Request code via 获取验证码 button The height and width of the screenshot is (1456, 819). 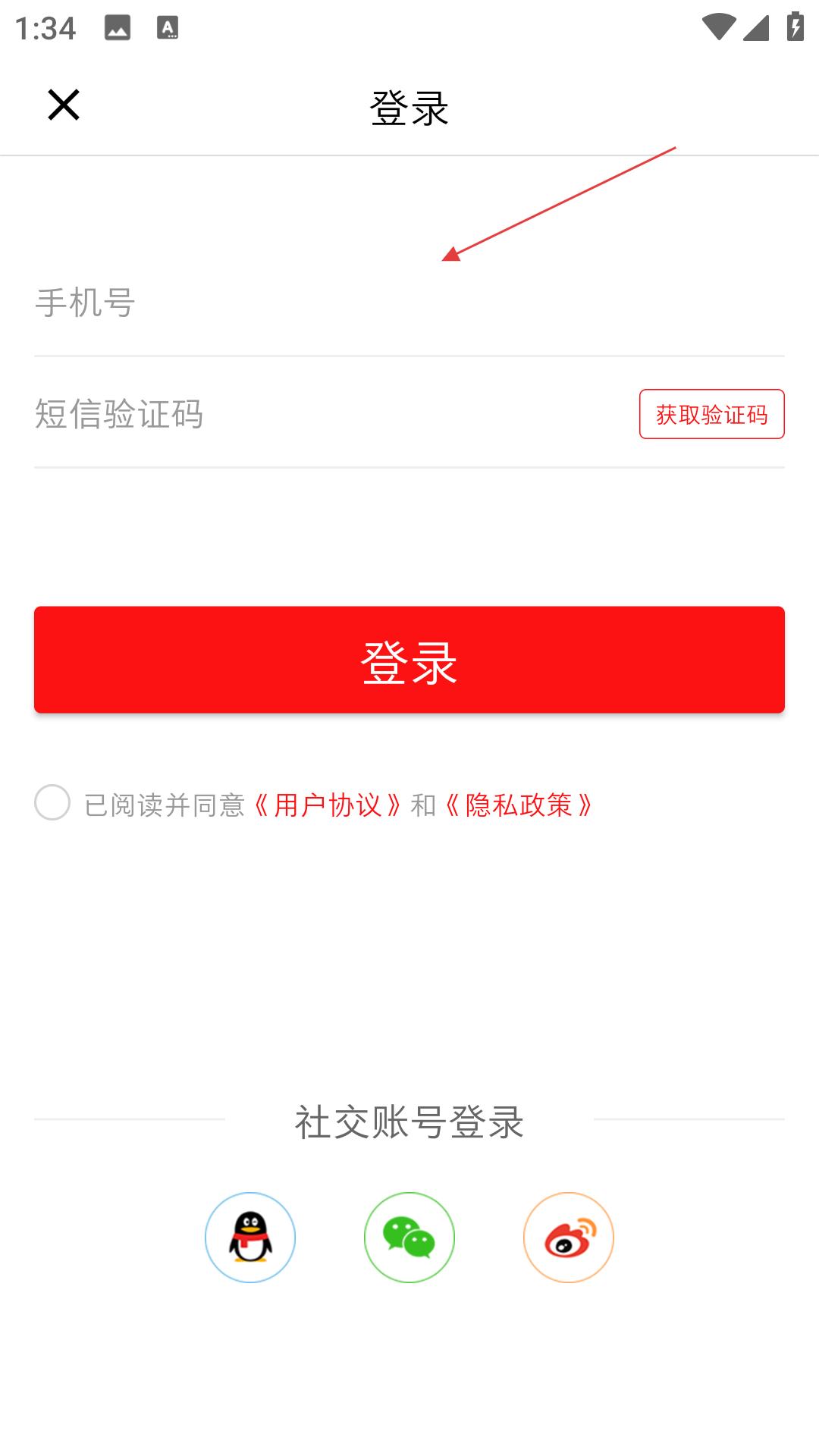[711, 414]
